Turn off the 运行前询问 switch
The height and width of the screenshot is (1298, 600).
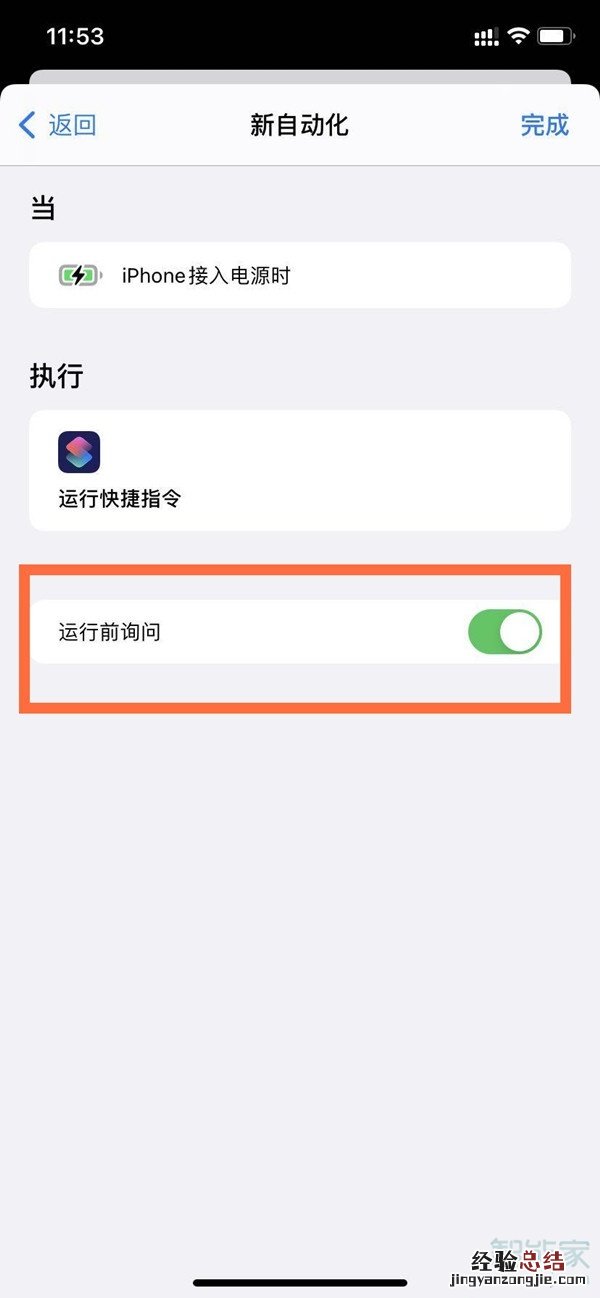point(505,632)
